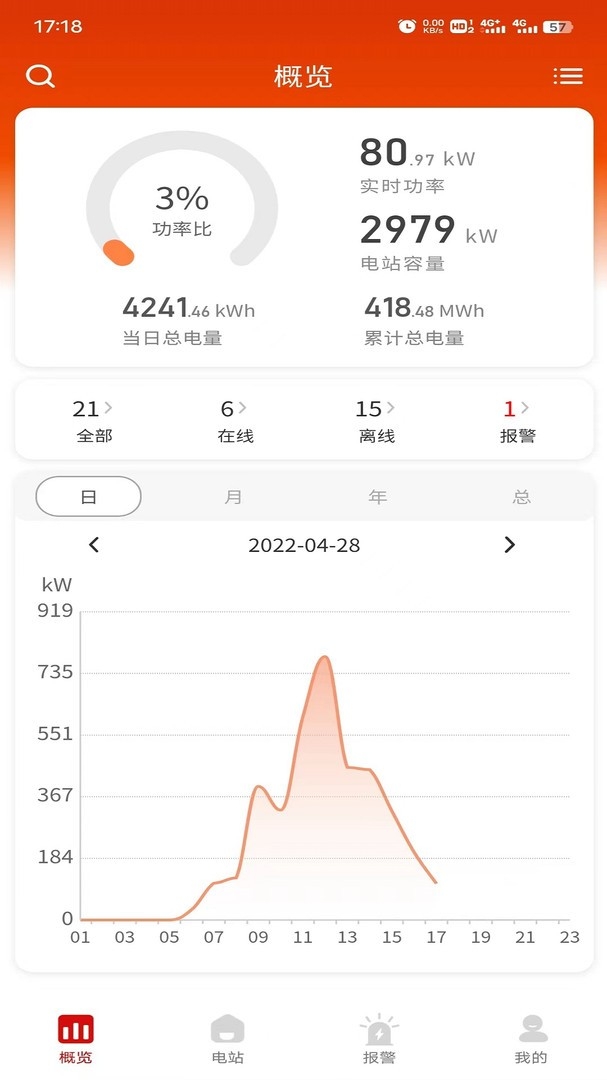Go to the next date after 2022-04-28
Viewport: 607px width, 1080px height.
509,545
